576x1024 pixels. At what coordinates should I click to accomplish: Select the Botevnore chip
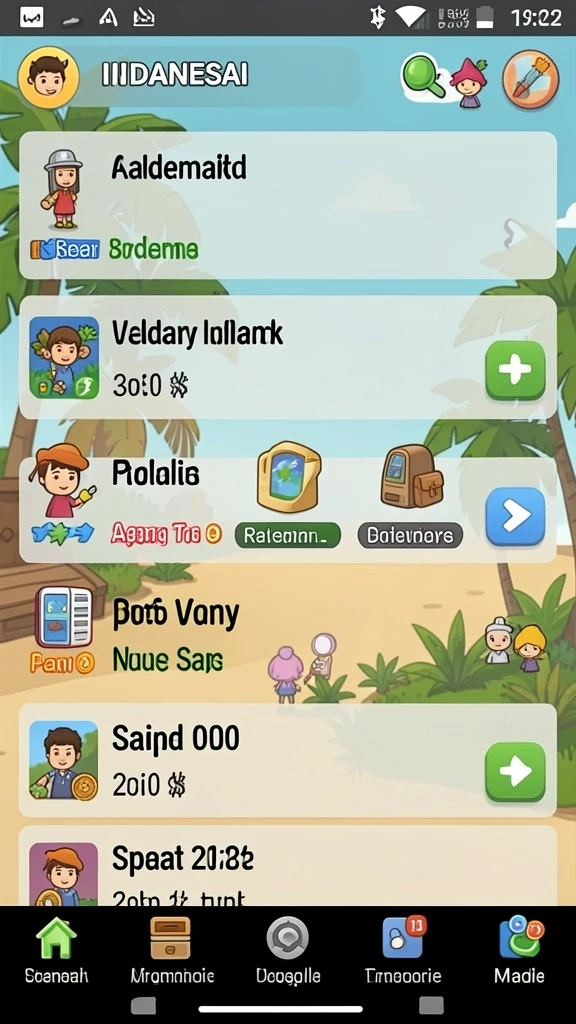click(x=410, y=536)
